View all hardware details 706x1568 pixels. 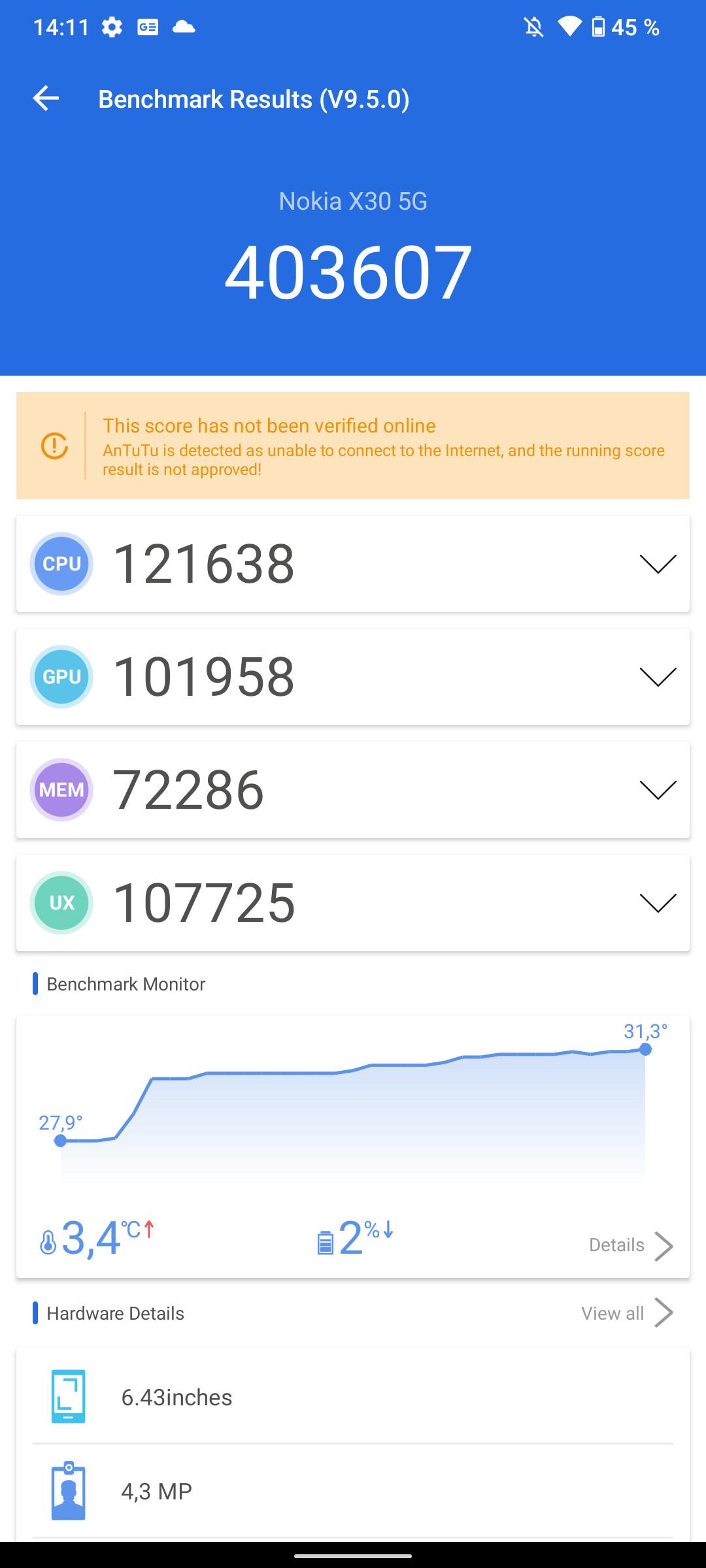click(627, 1313)
